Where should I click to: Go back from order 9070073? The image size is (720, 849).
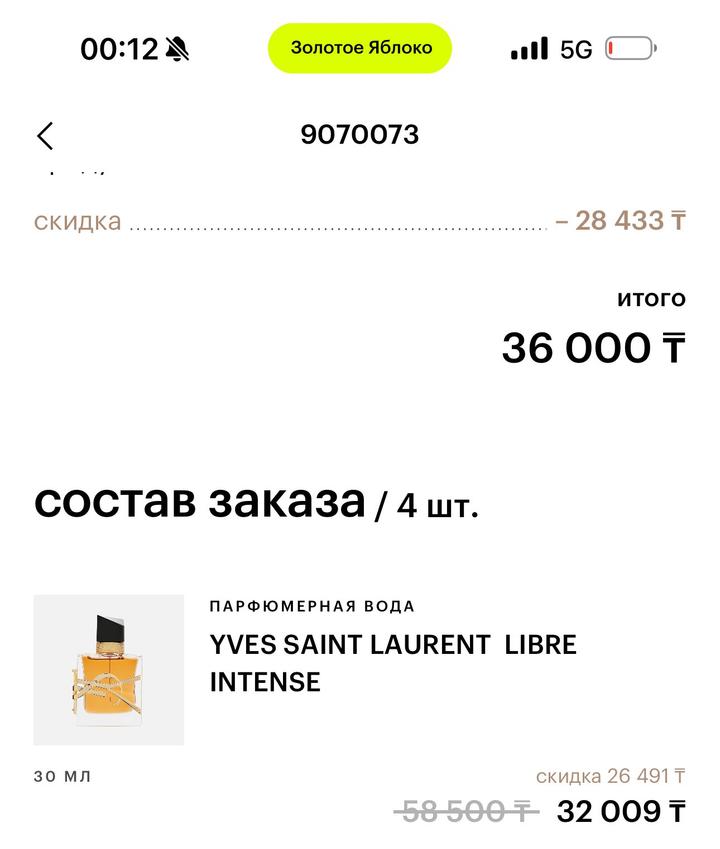point(45,136)
